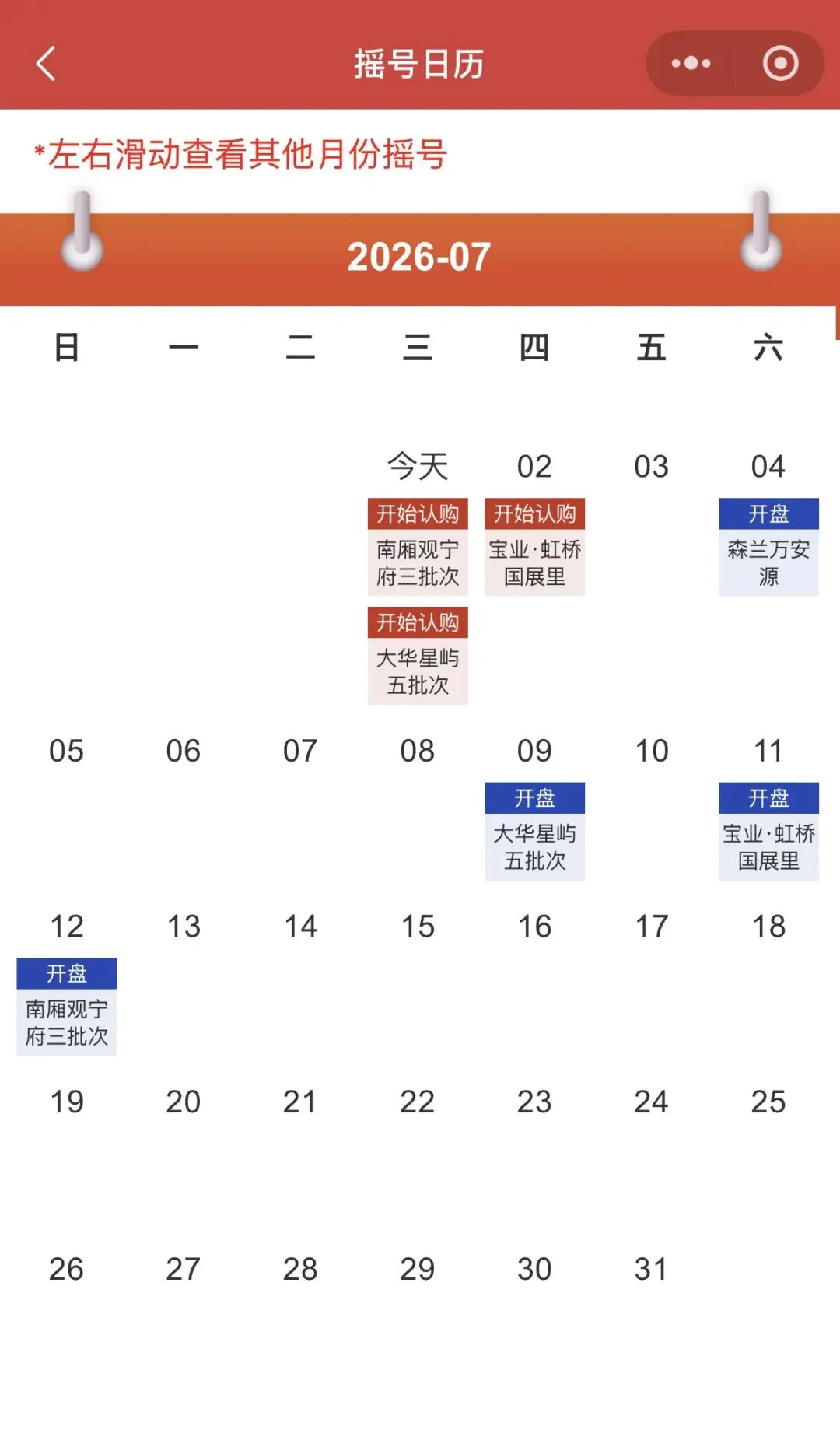This screenshot has height=1433, width=840.
Task: Open 大华星屿五批次 开始认购 entry under today
Action: (418, 656)
